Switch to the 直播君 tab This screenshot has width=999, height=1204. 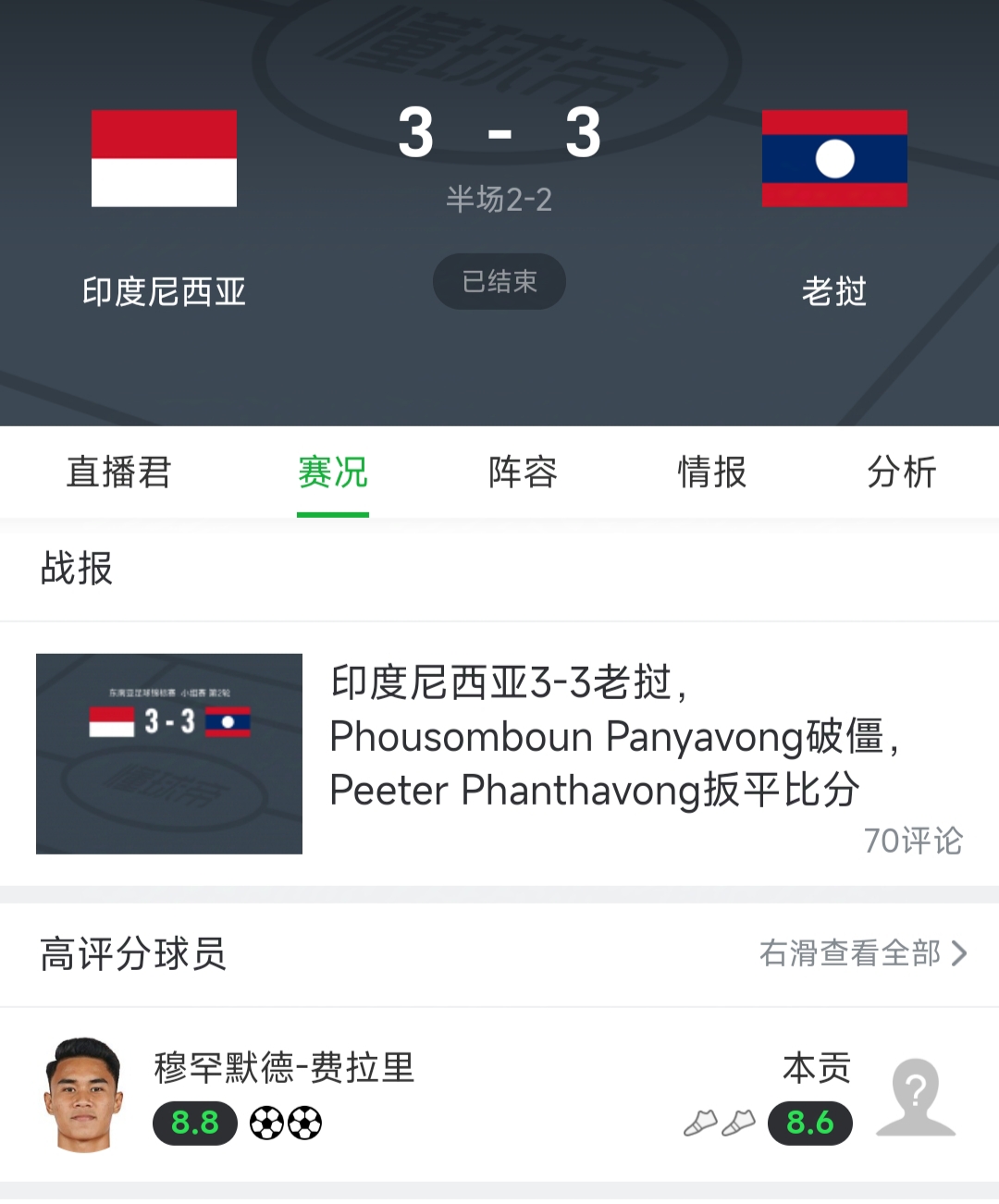coord(117,473)
